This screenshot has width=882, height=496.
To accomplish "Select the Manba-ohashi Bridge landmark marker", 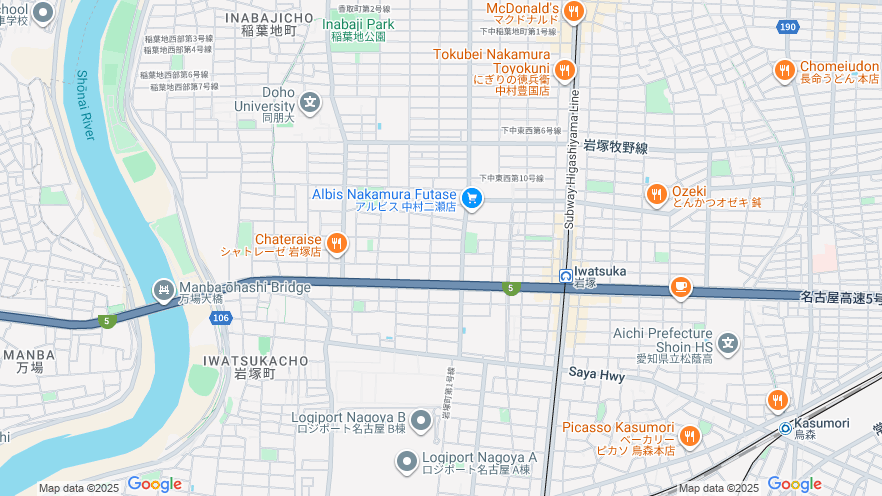I will coord(163,291).
